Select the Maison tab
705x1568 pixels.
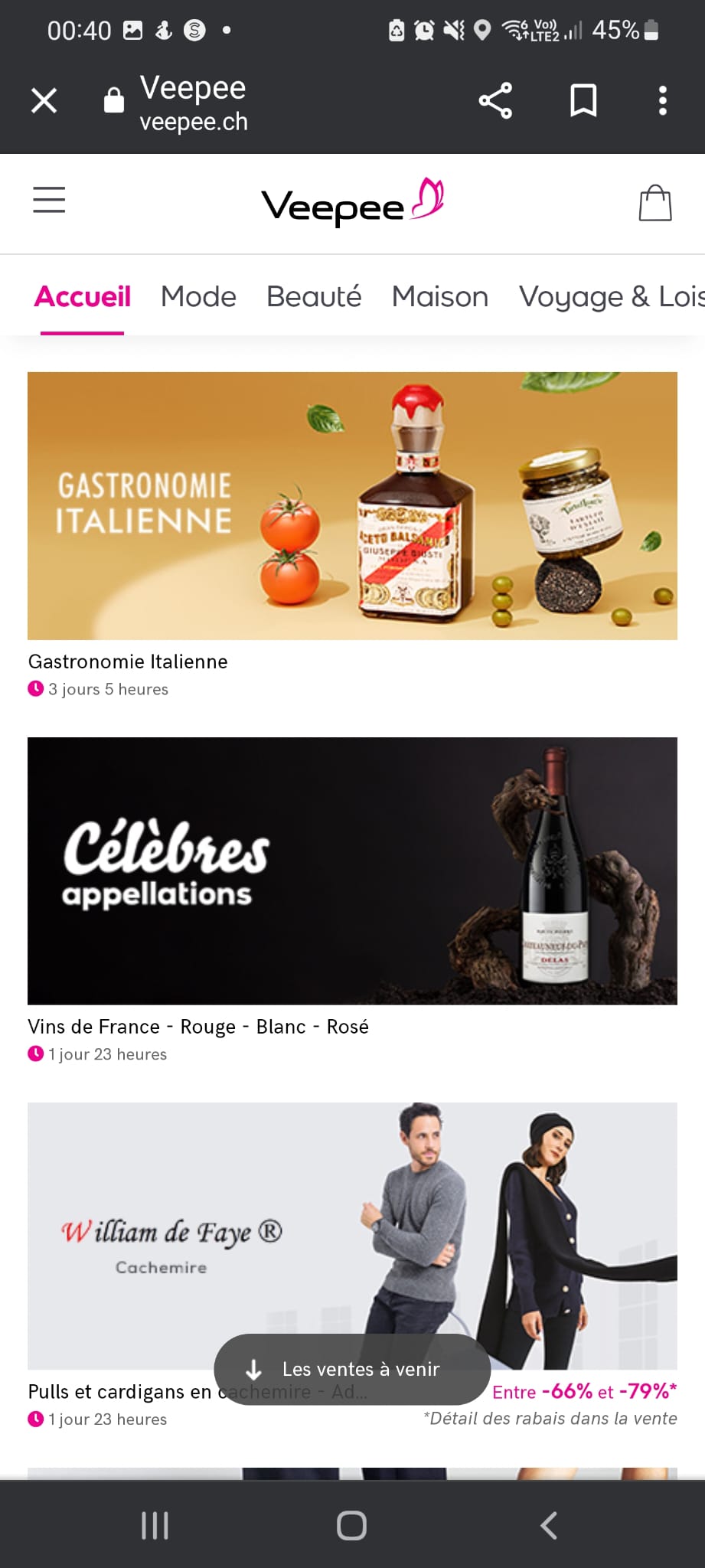[x=439, y=297]
